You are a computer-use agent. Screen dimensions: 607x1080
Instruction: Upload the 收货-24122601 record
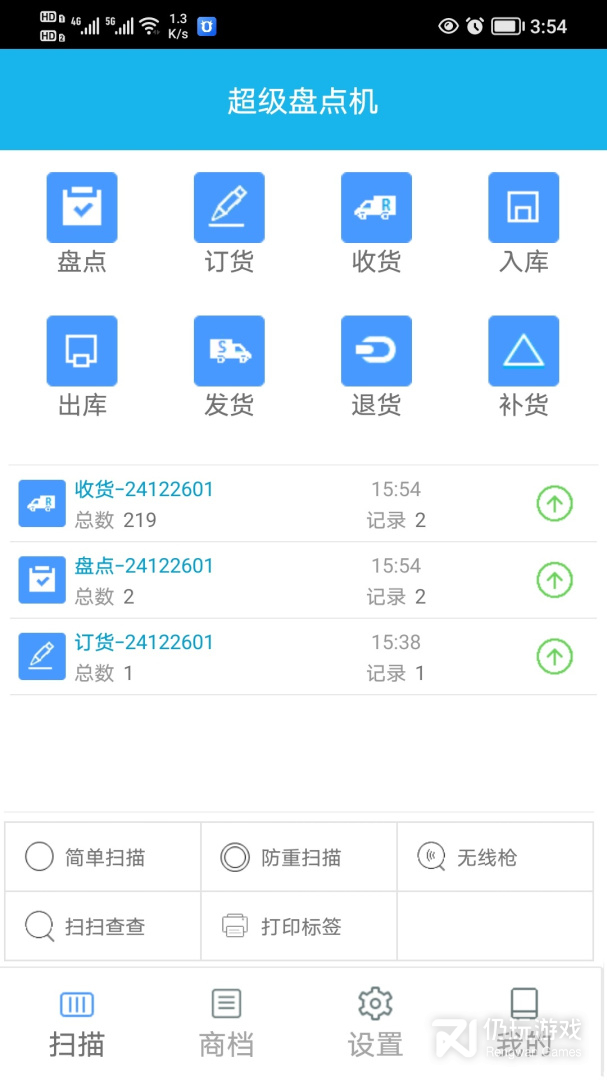[554, 503]
